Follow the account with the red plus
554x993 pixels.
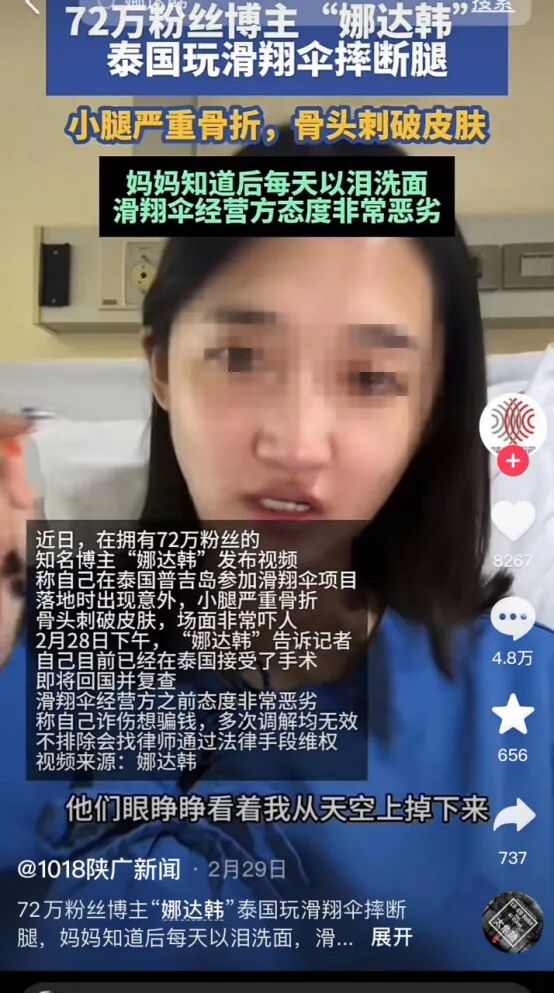[x=513, y=460]
